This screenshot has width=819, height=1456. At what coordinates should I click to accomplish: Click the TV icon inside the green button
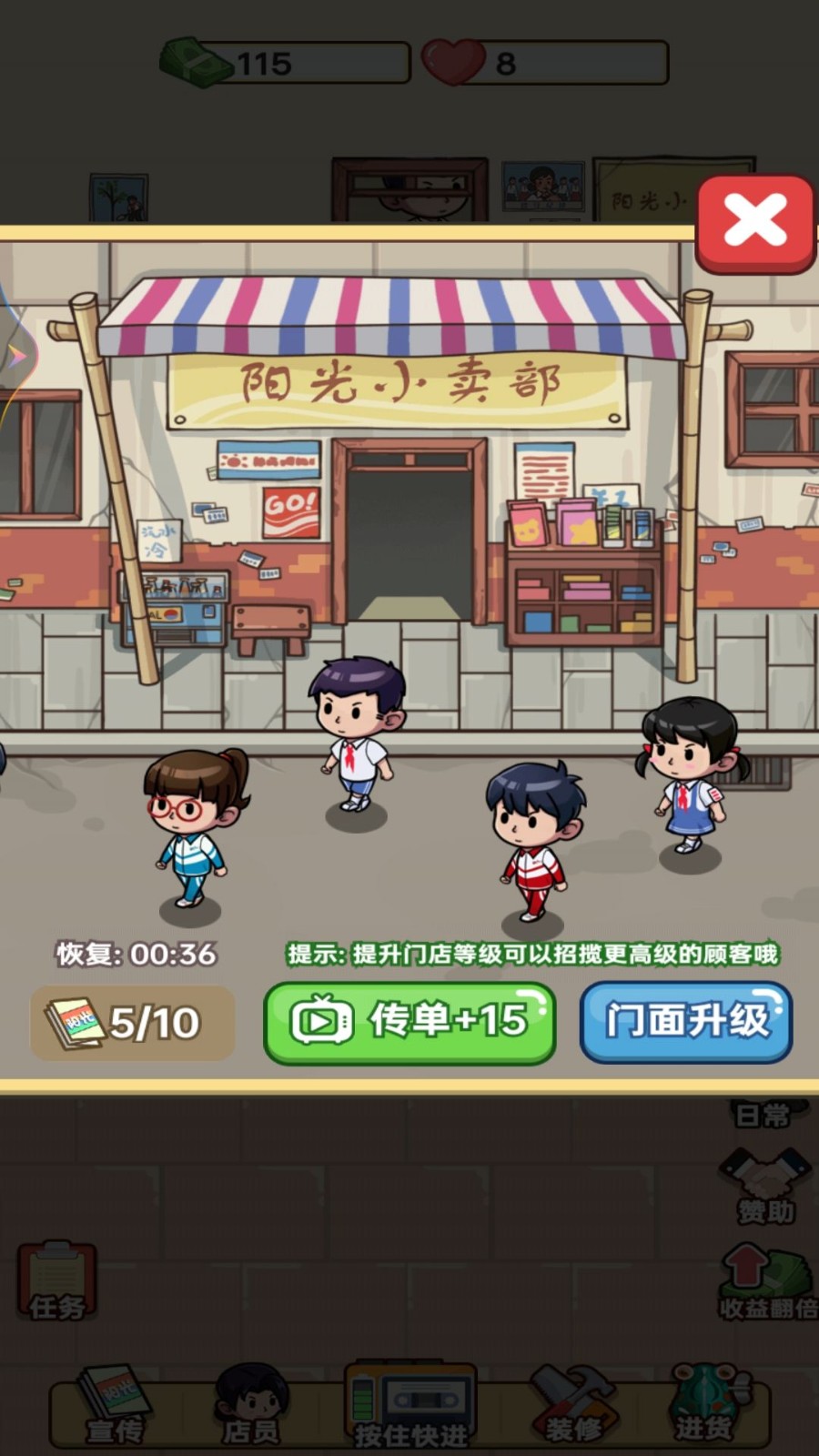[318, 1021]
